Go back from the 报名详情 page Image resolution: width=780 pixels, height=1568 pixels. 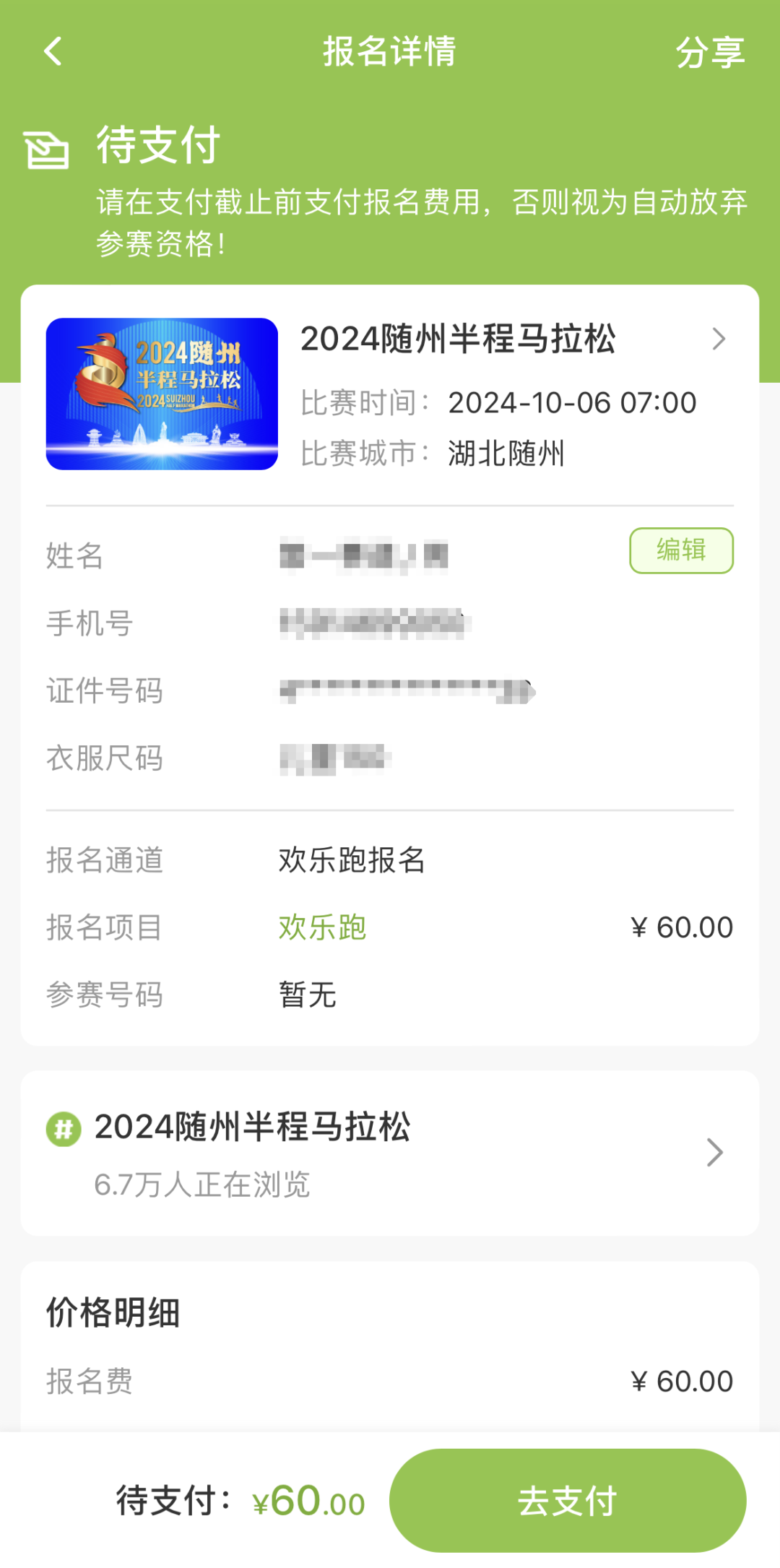(x=53, y=51)
